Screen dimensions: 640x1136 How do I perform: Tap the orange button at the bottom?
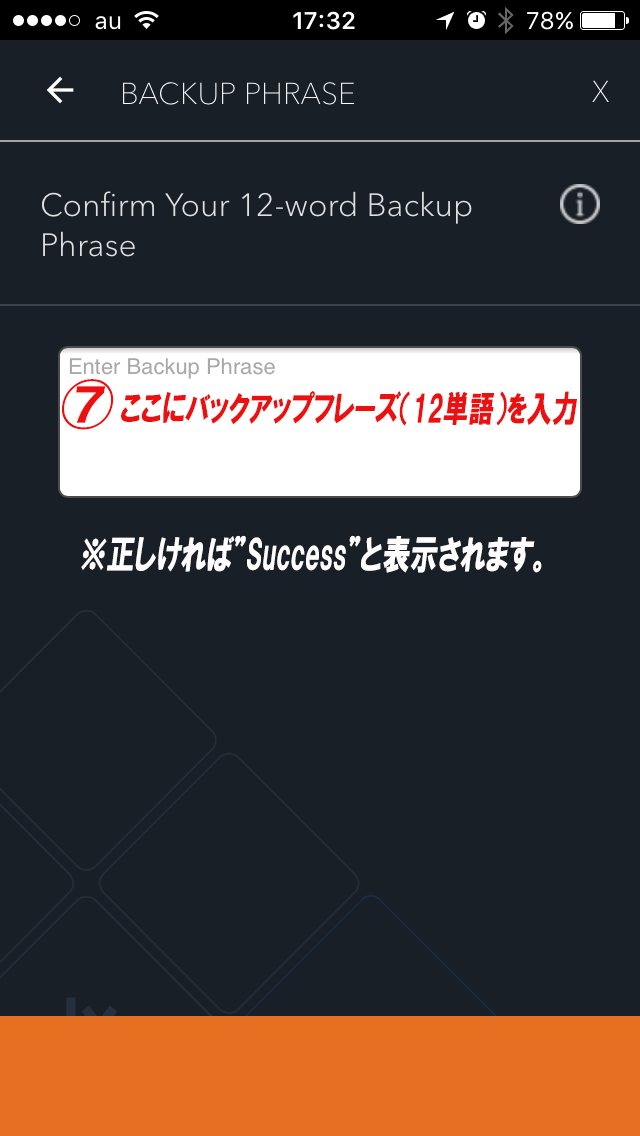[x=320, y=1075]
